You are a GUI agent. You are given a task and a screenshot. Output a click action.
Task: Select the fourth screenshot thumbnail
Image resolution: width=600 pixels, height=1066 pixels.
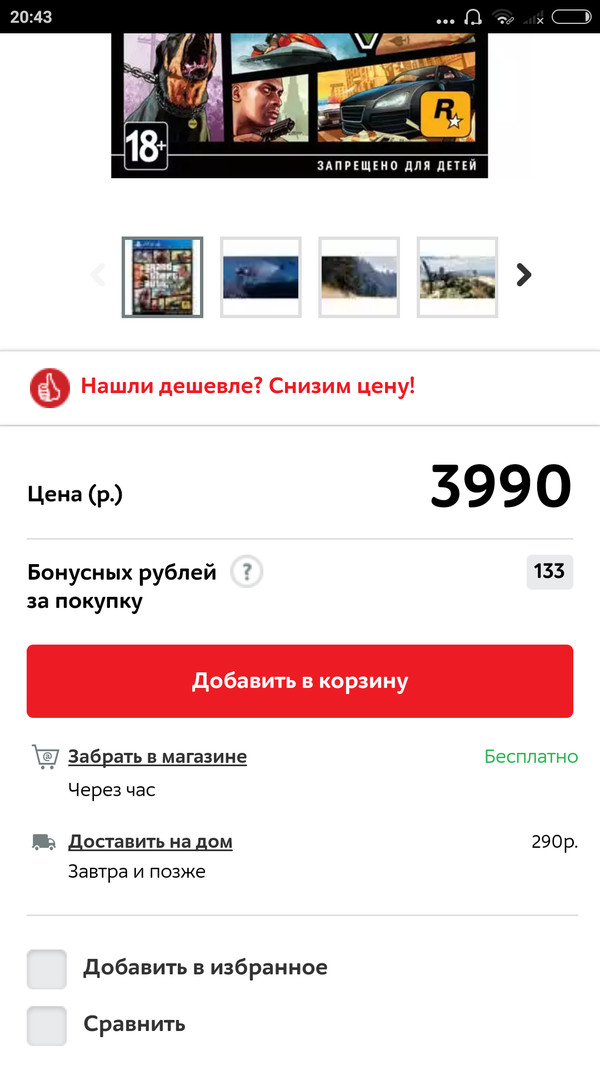pyautogui.click(x=457, y=277)
